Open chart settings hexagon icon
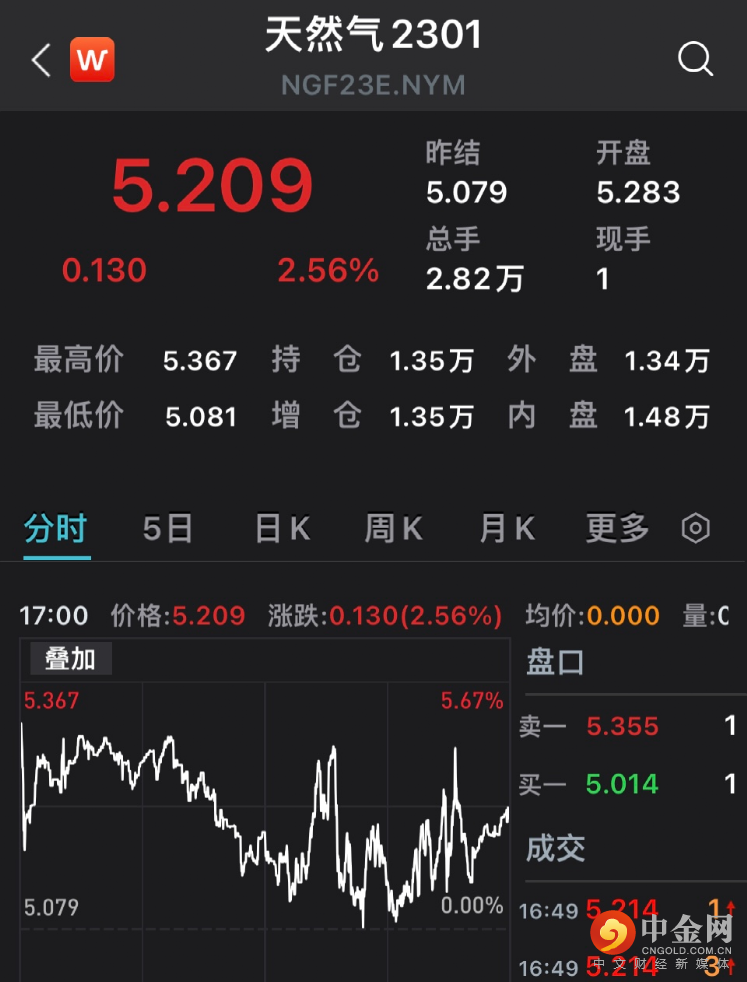The image size is (747, 982). coord(695,528)
